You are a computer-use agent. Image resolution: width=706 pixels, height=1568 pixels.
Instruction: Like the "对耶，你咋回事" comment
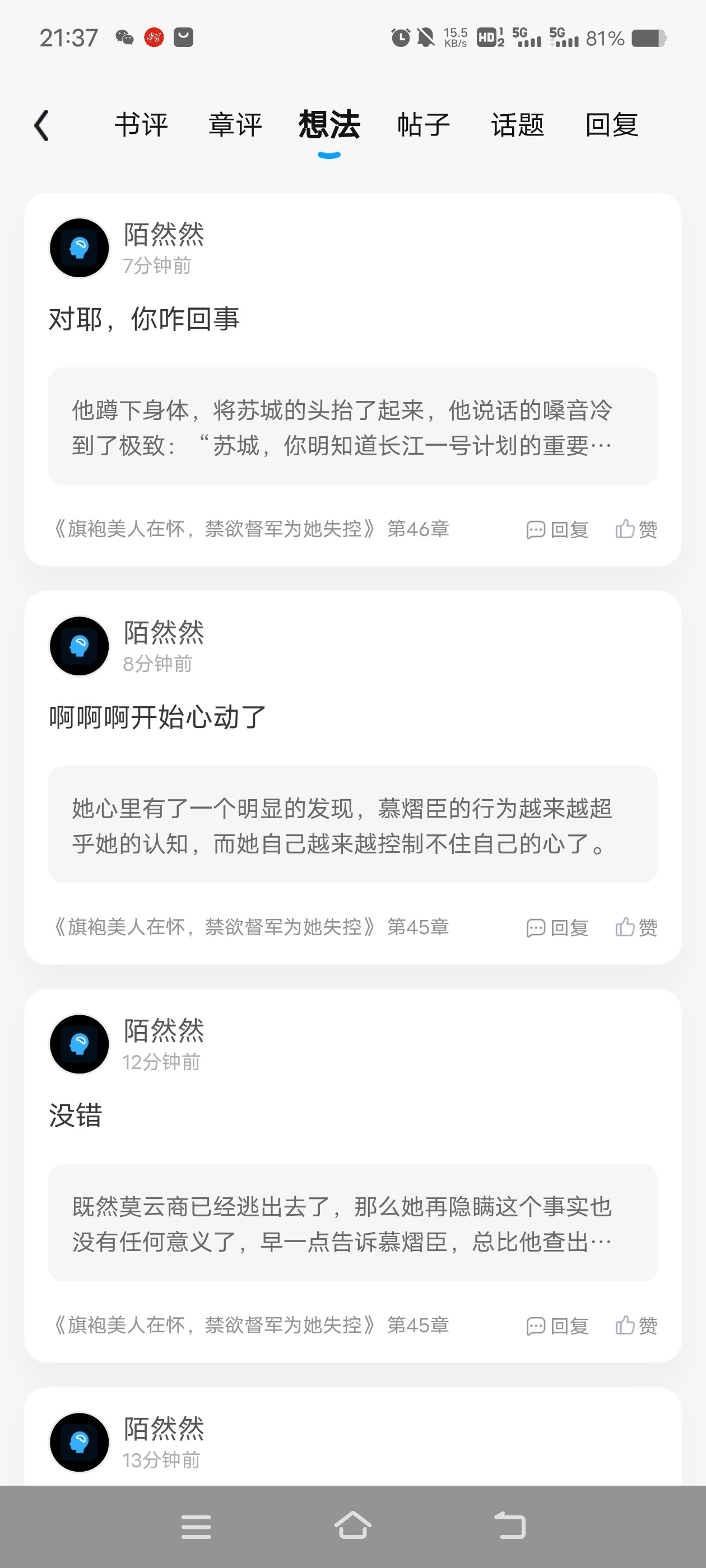coord(636,530)
